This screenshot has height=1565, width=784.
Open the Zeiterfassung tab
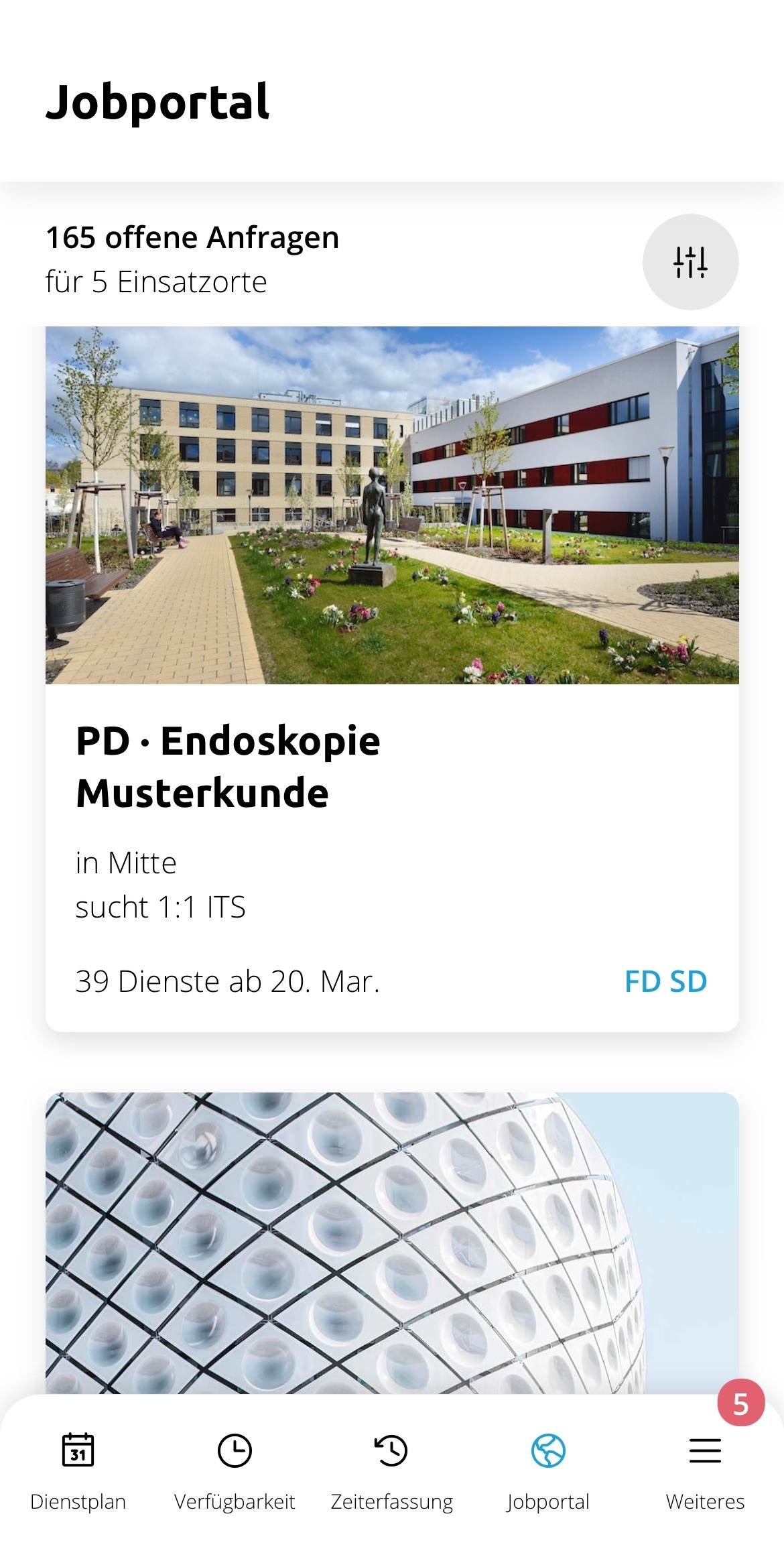click(392, 1466)
